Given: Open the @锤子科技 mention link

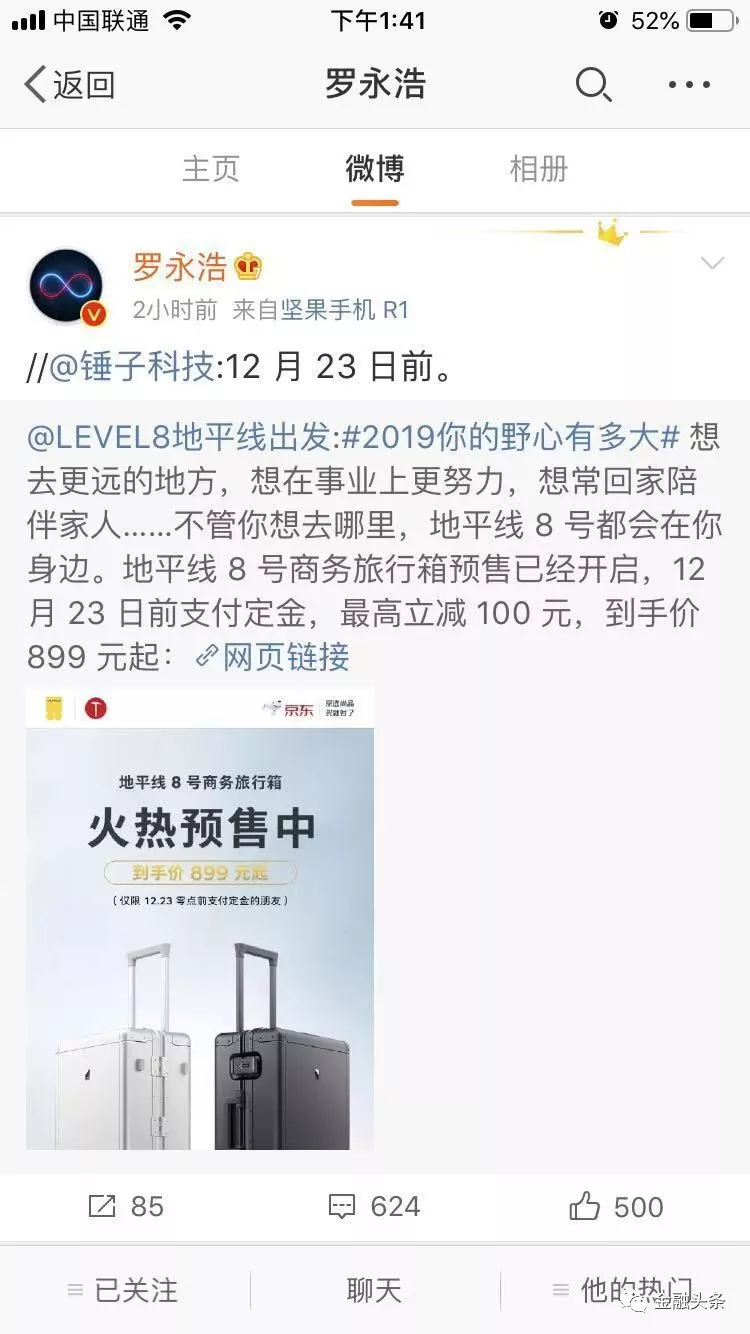Looking at the screenshot, I should point(131,367).
